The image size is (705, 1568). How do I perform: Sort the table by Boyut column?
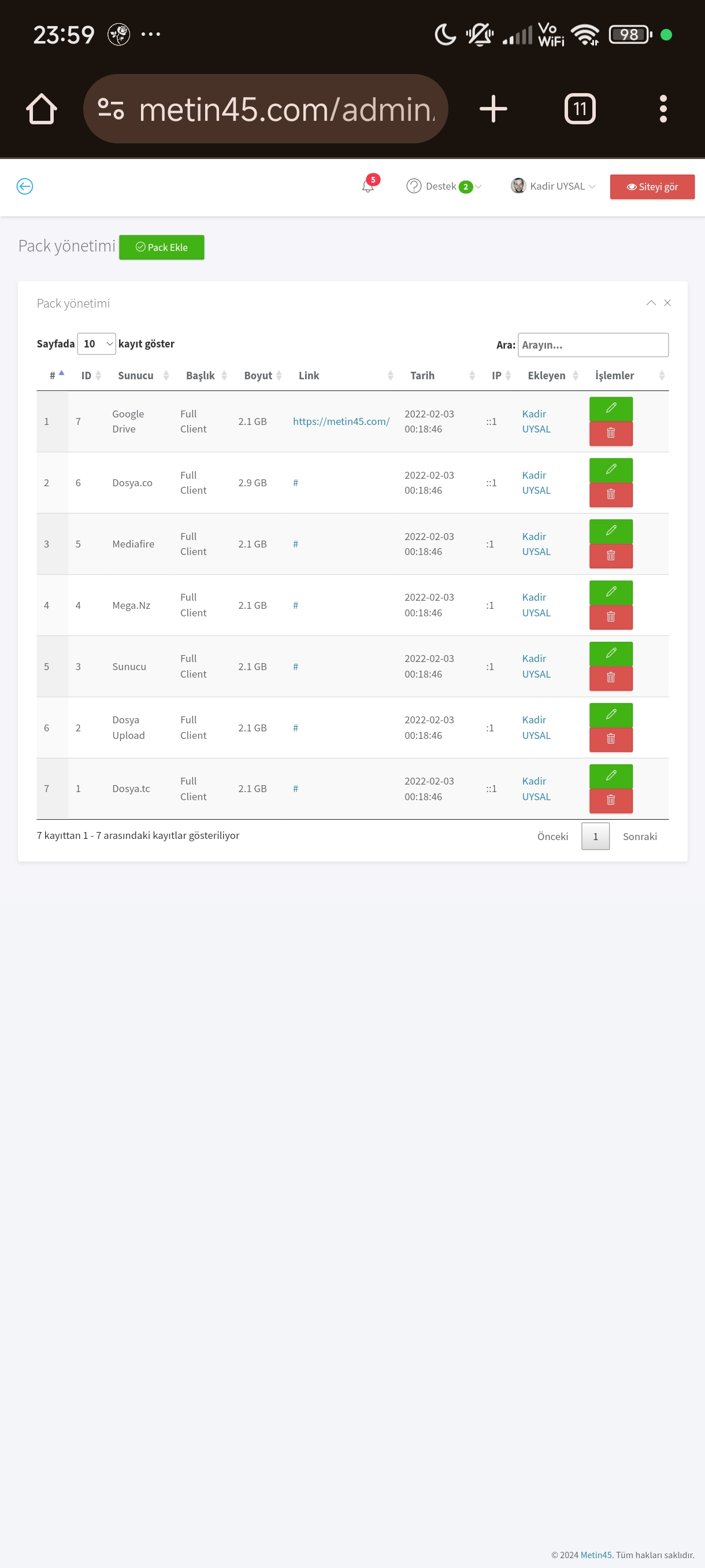point(263,376)
